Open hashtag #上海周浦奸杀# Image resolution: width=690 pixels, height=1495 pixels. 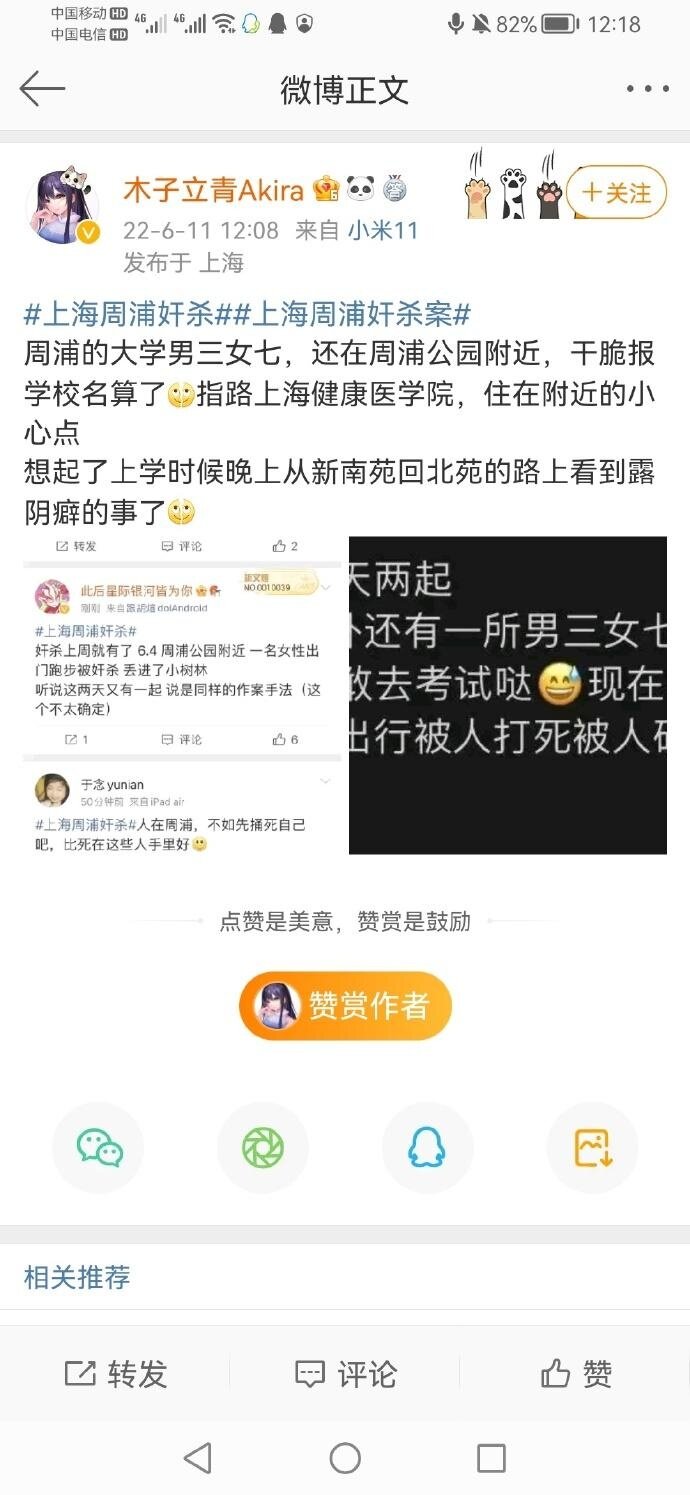[x=128, y=315]
